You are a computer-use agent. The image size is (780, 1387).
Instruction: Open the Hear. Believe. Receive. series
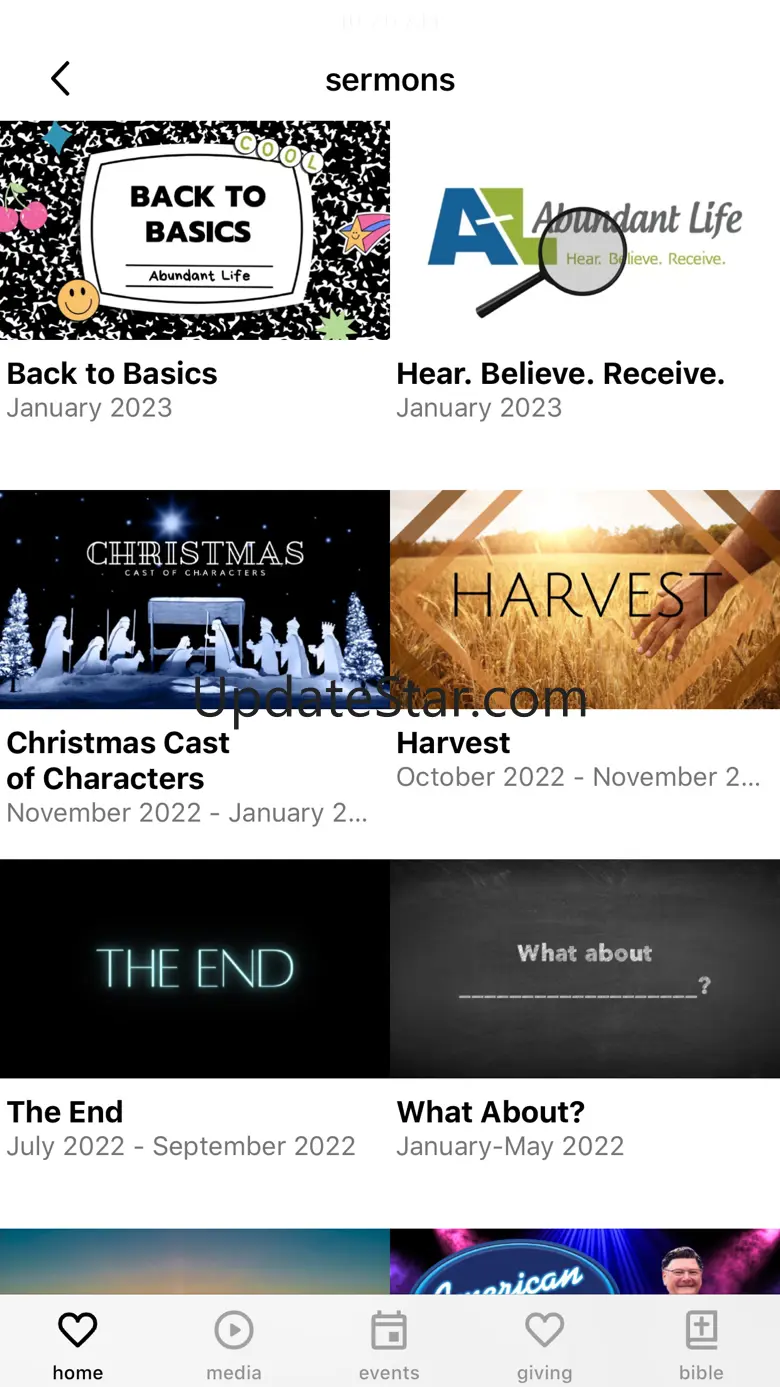coord(585,230)
